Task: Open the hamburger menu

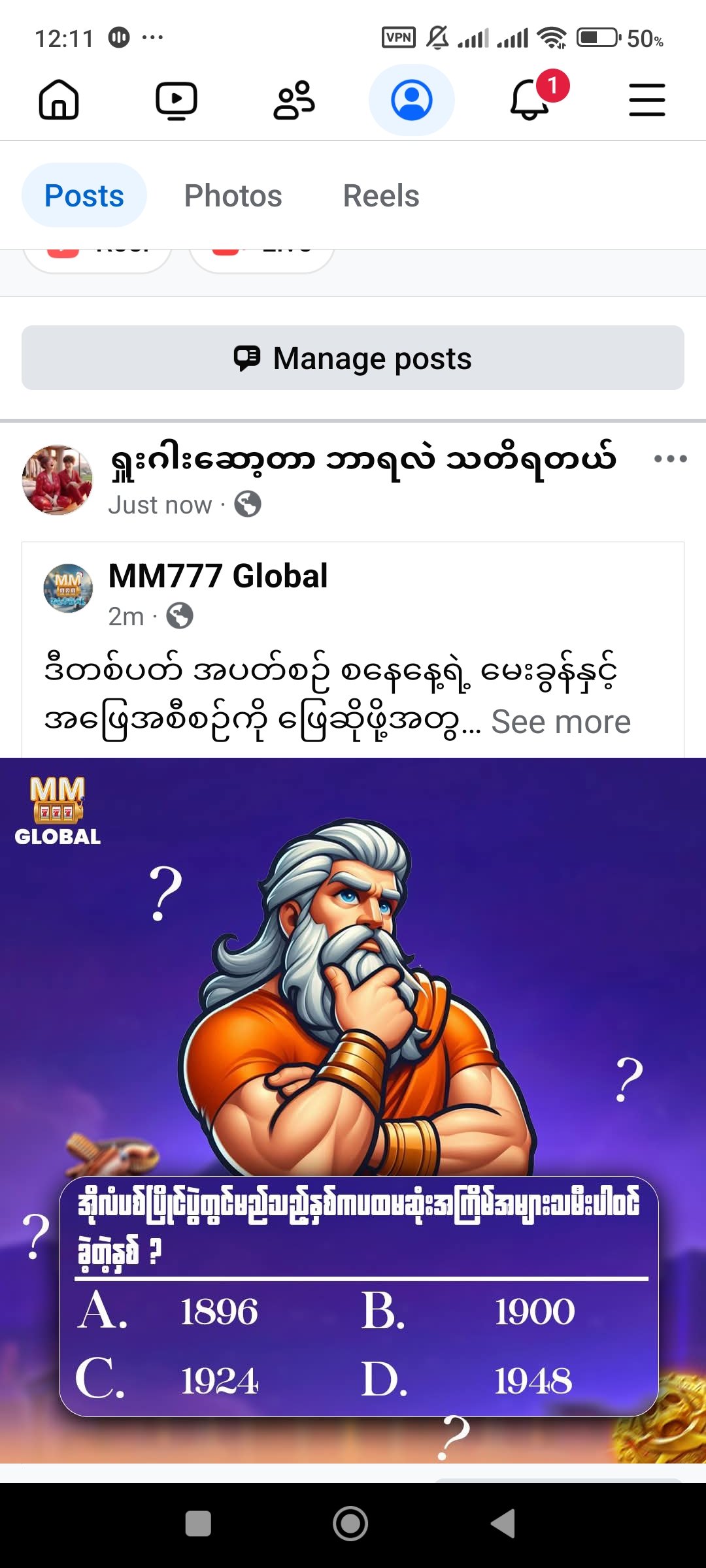Action: pos(647,100)
